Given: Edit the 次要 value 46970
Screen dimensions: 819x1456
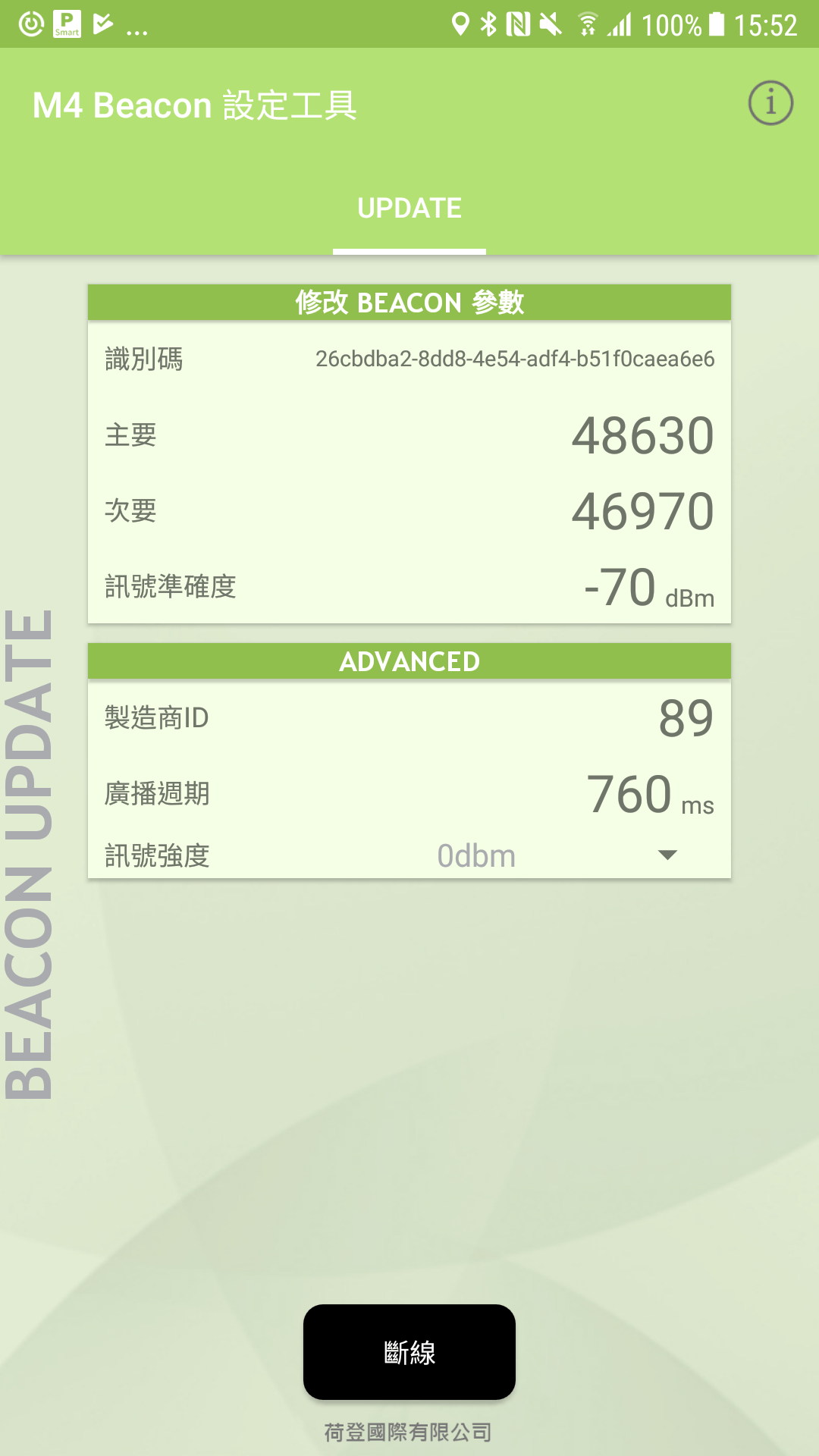Looking at the screenshot, I should 642,511.
